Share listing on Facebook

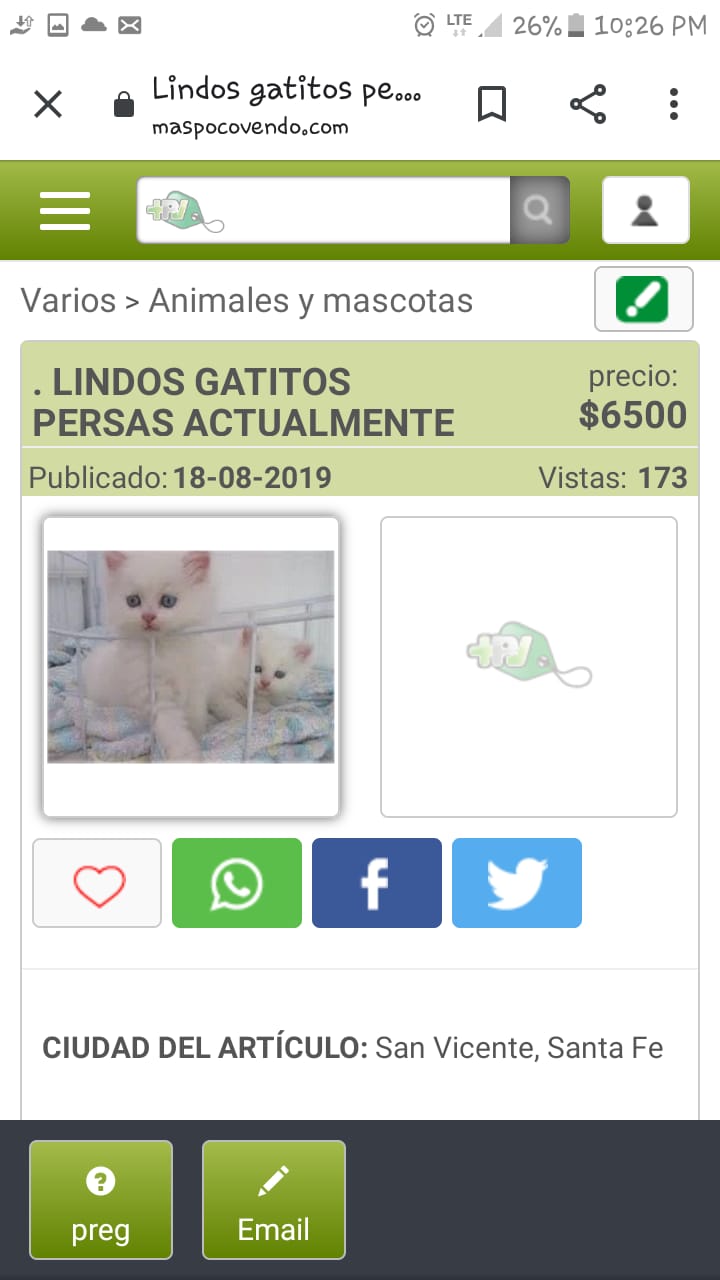tap(377, 883)
